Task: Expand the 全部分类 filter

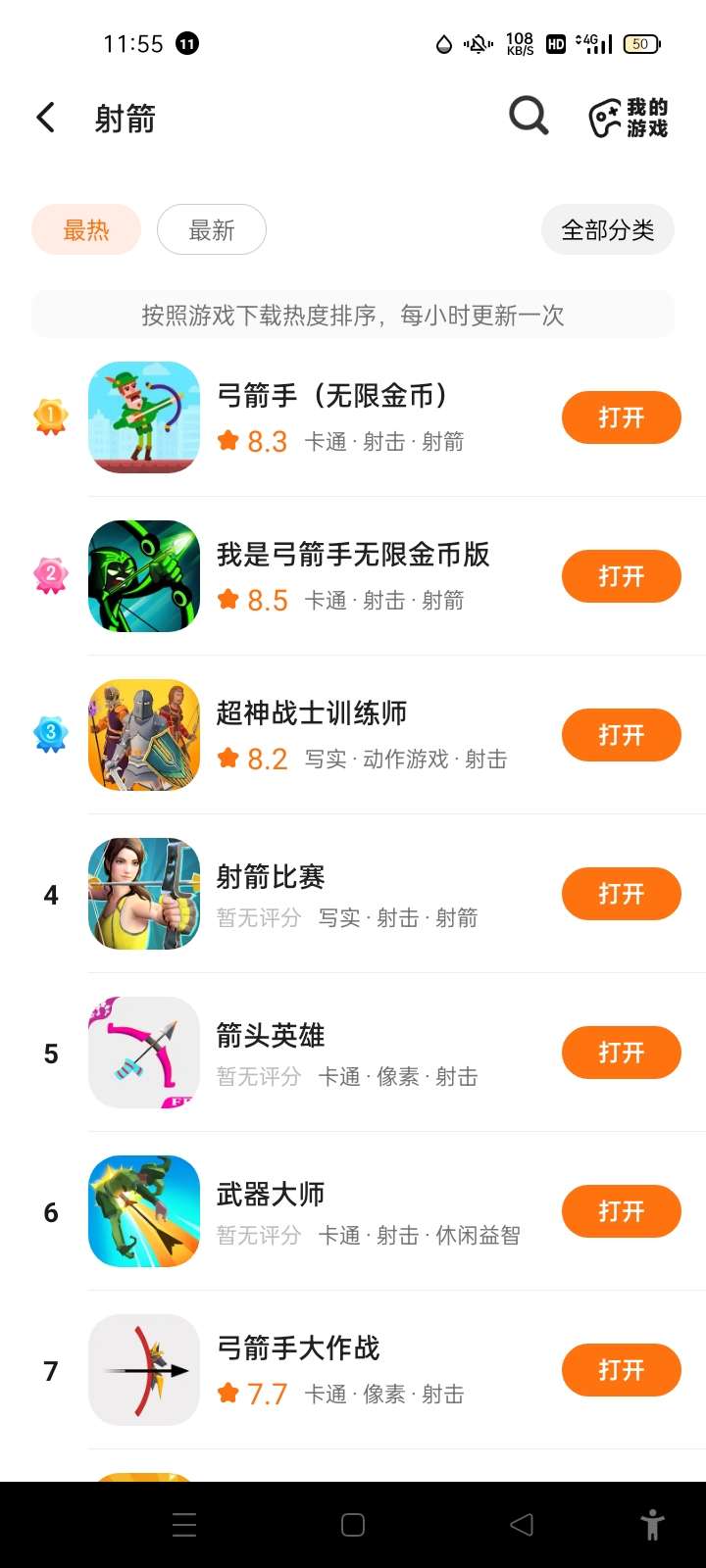Action: [x=607, y=230]
